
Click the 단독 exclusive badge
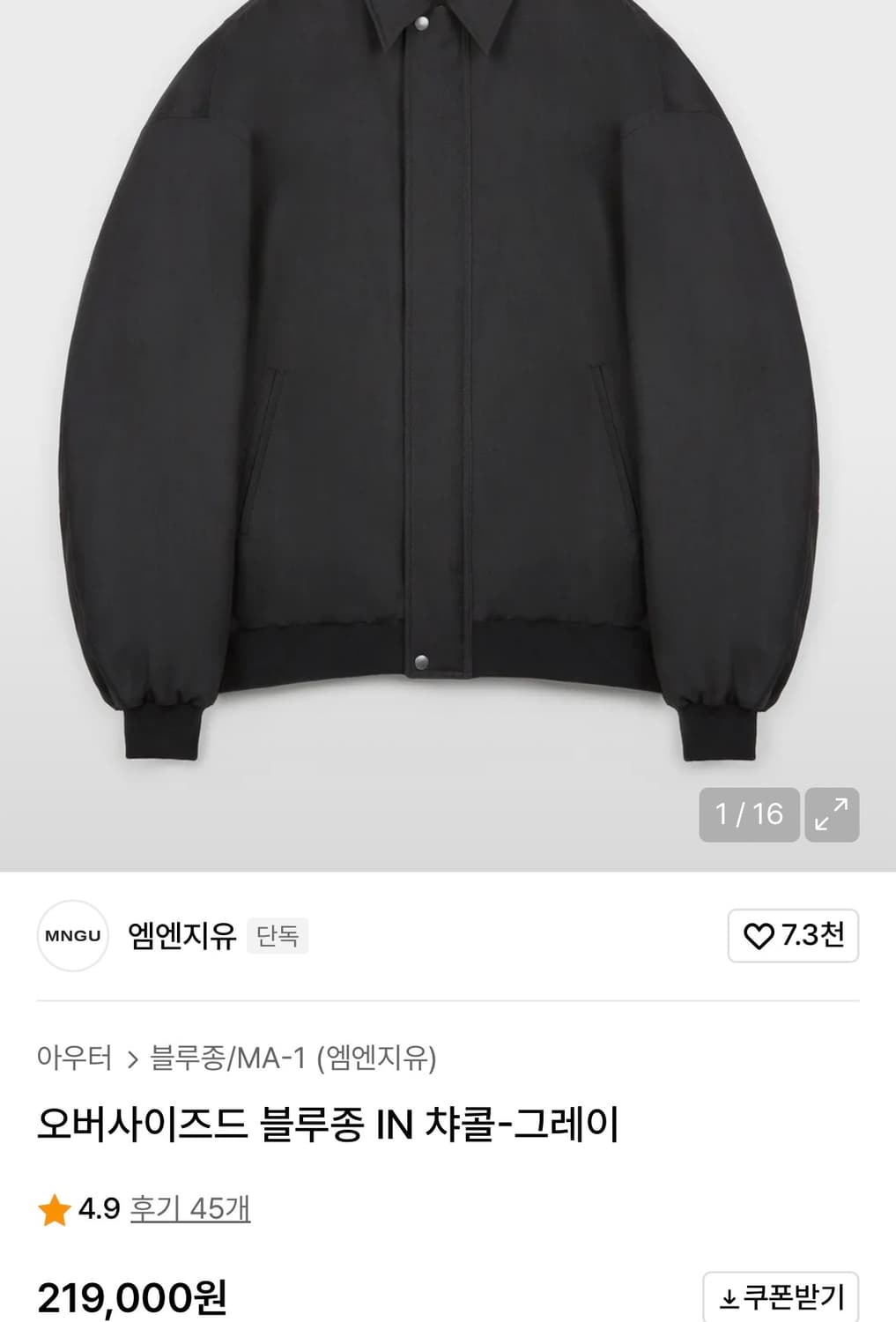click(x=278, y=937)
